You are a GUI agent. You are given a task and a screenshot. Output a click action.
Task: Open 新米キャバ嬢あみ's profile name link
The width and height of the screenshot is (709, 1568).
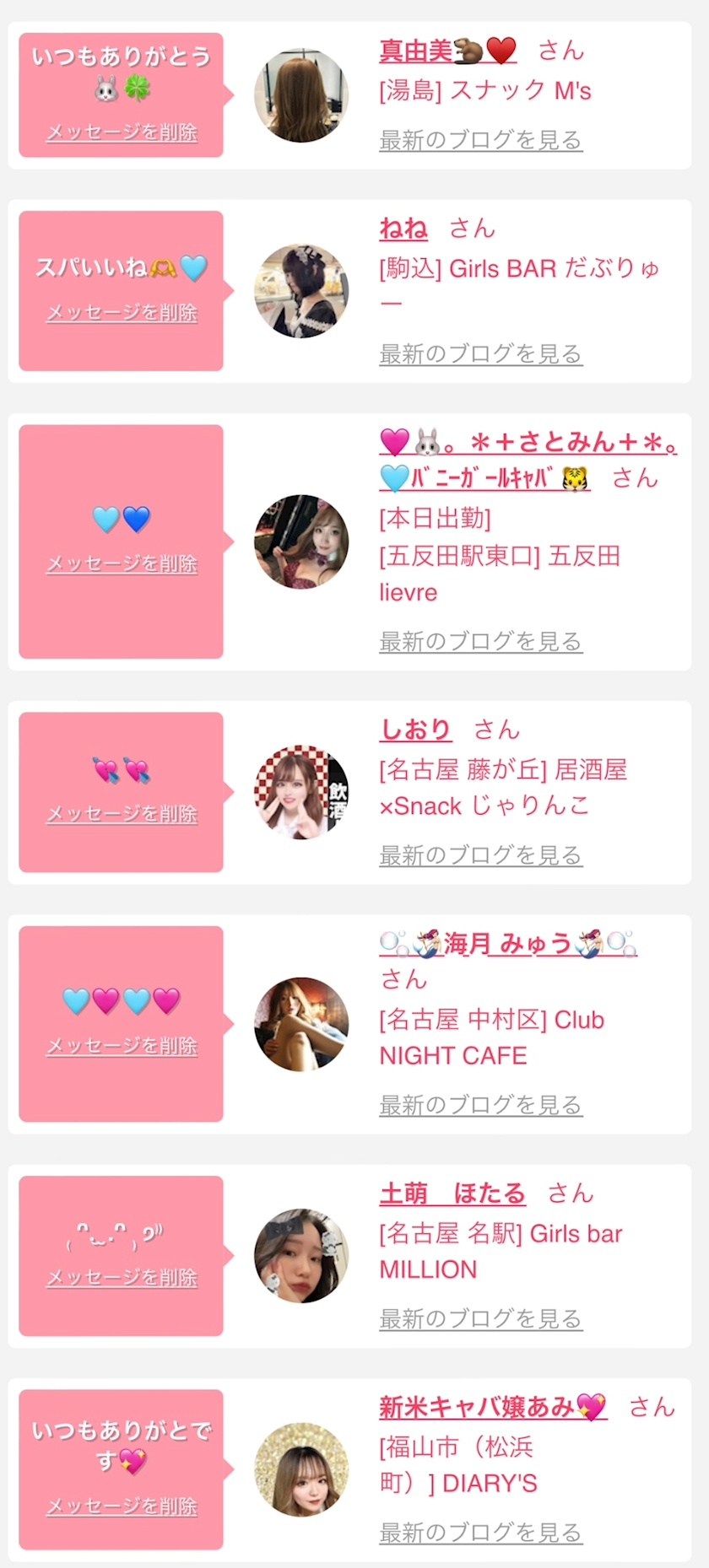492,1407
